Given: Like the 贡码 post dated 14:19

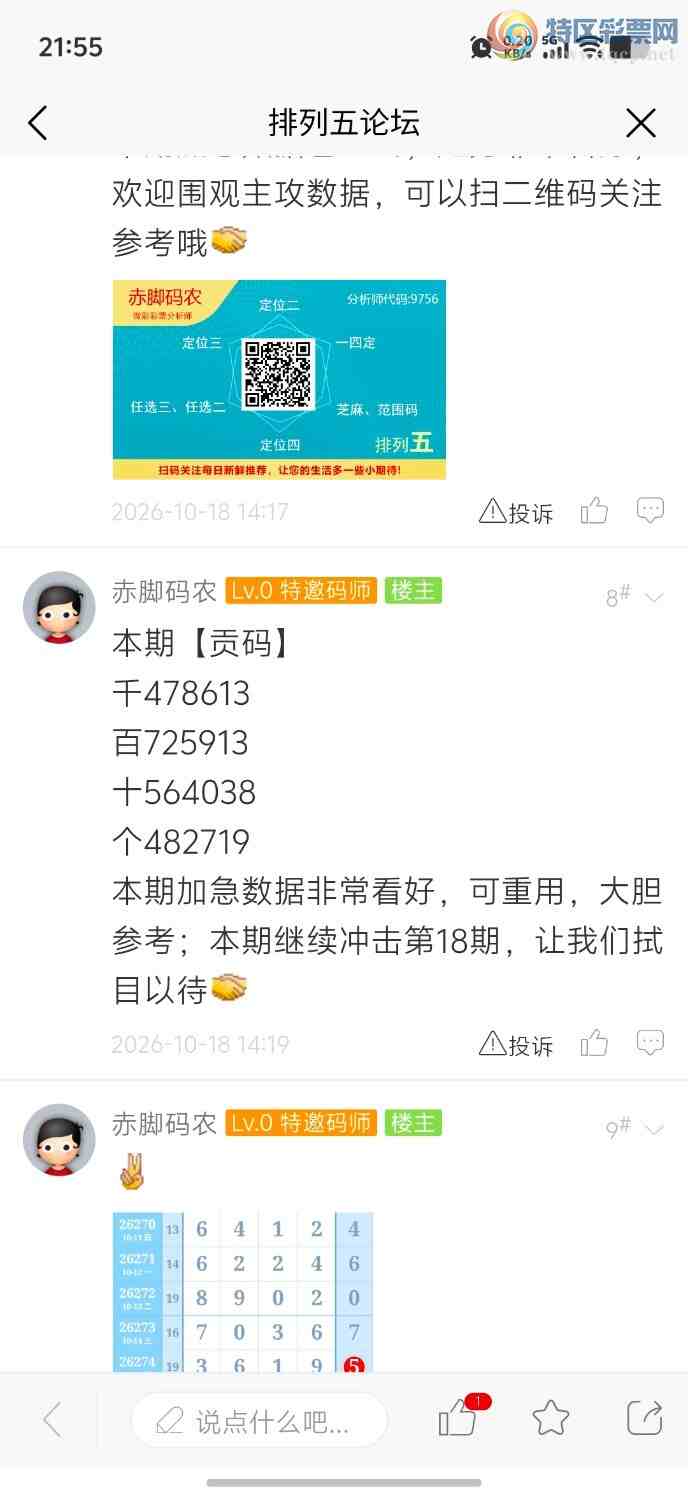Looking at the screenshot, I should coord(594,1043).
